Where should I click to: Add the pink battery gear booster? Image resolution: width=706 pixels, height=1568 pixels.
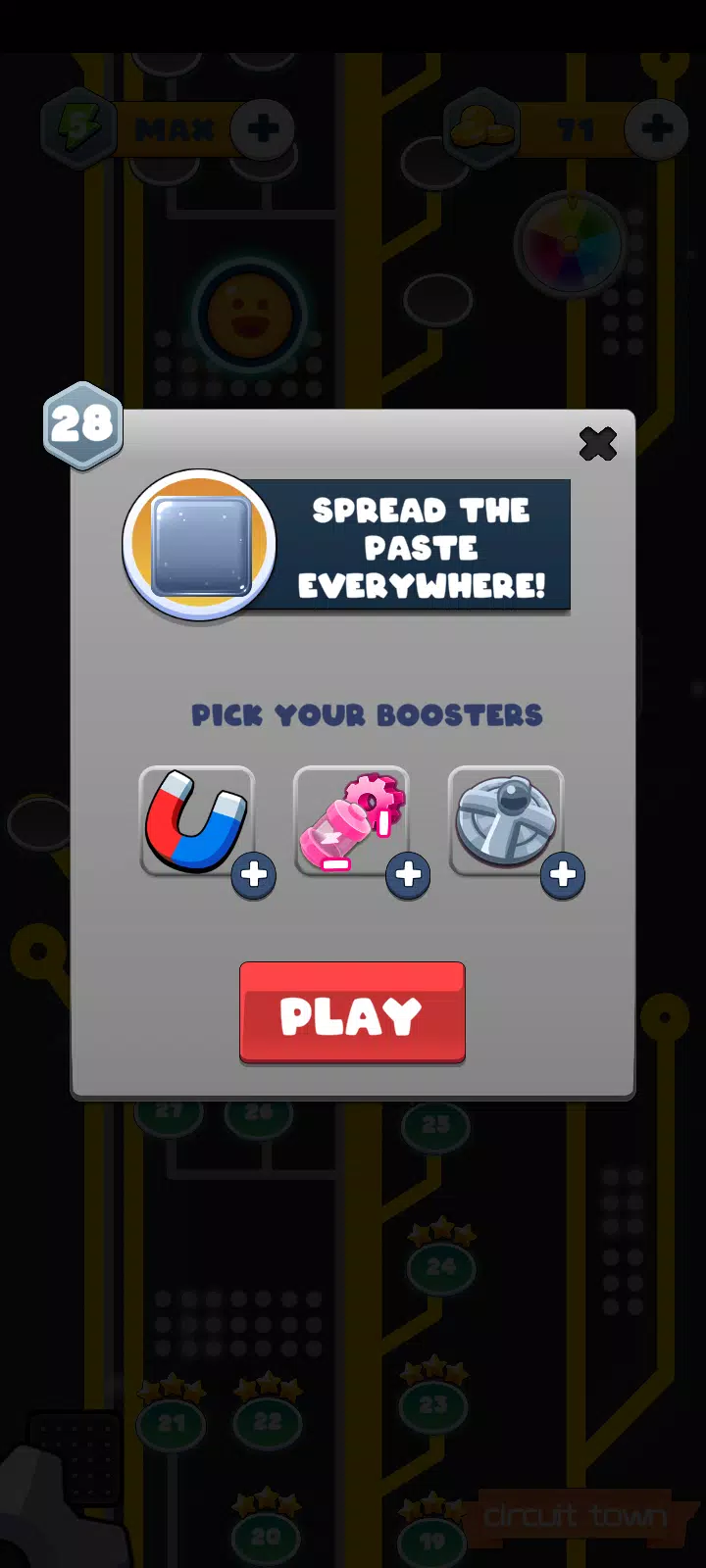[408, 875]
